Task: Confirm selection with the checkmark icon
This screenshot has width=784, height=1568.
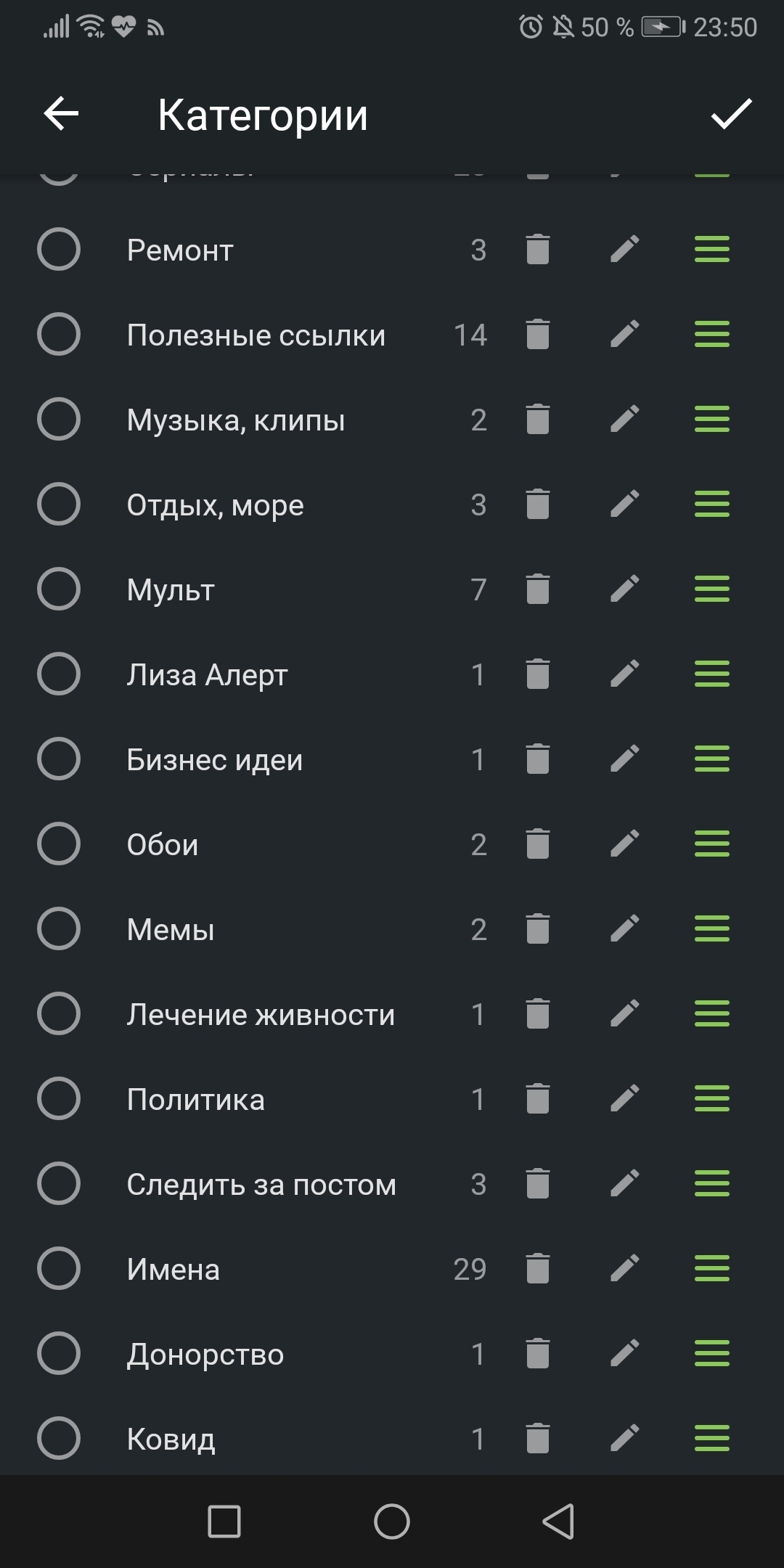Action: coord(731,114)
